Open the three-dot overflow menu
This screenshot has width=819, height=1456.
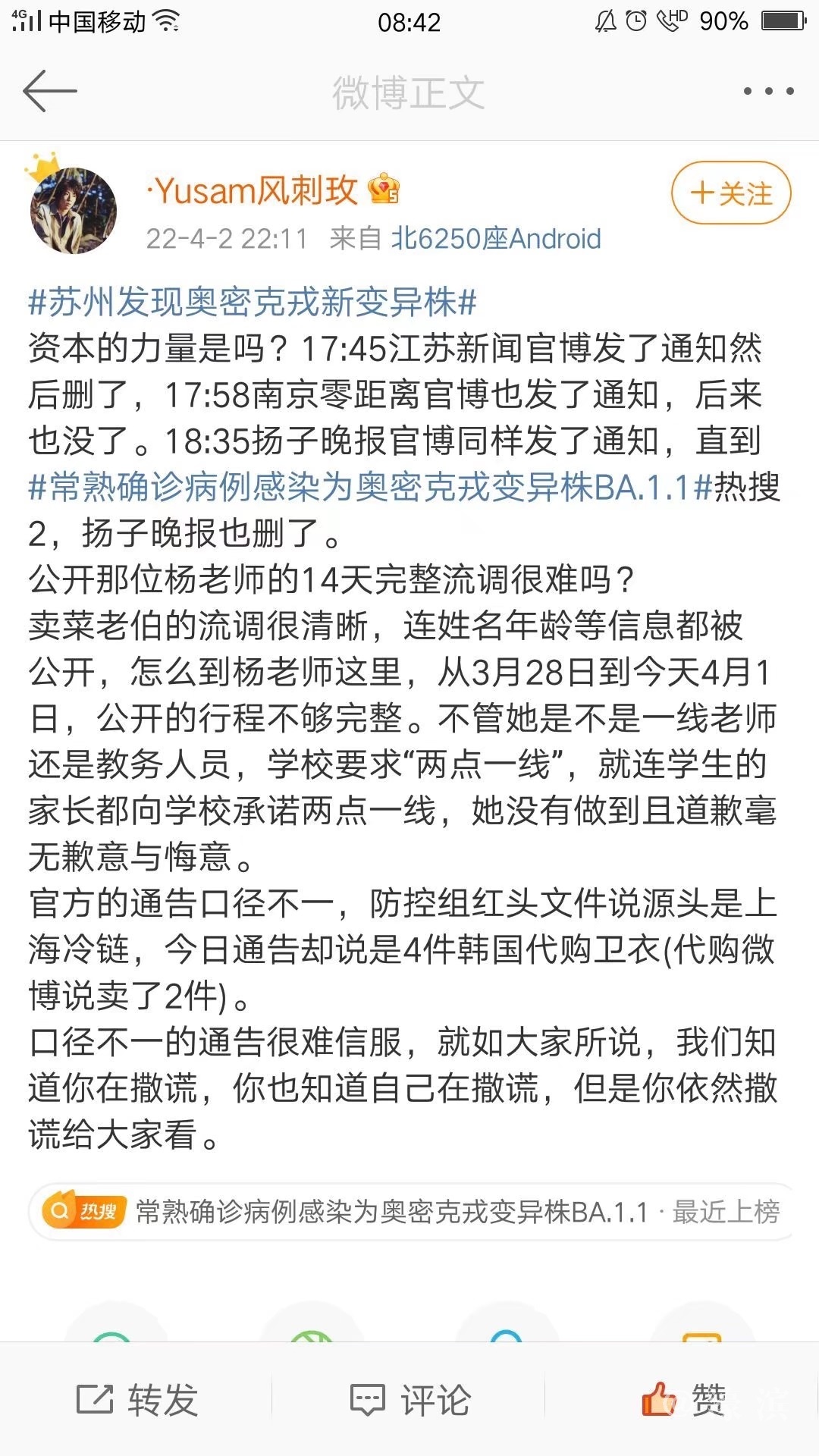[x=768, y=91]
